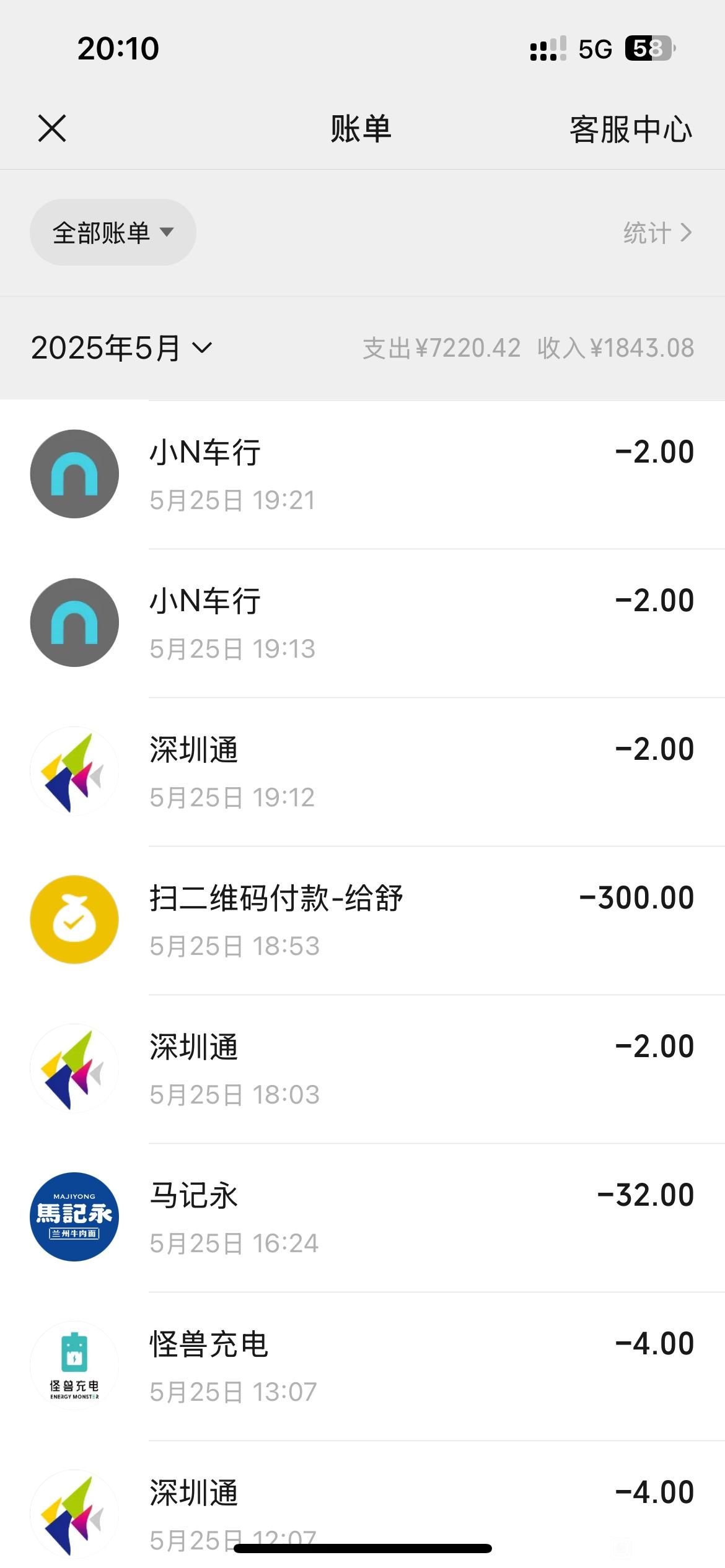Change the month from 2025年5月

point(121,348)
